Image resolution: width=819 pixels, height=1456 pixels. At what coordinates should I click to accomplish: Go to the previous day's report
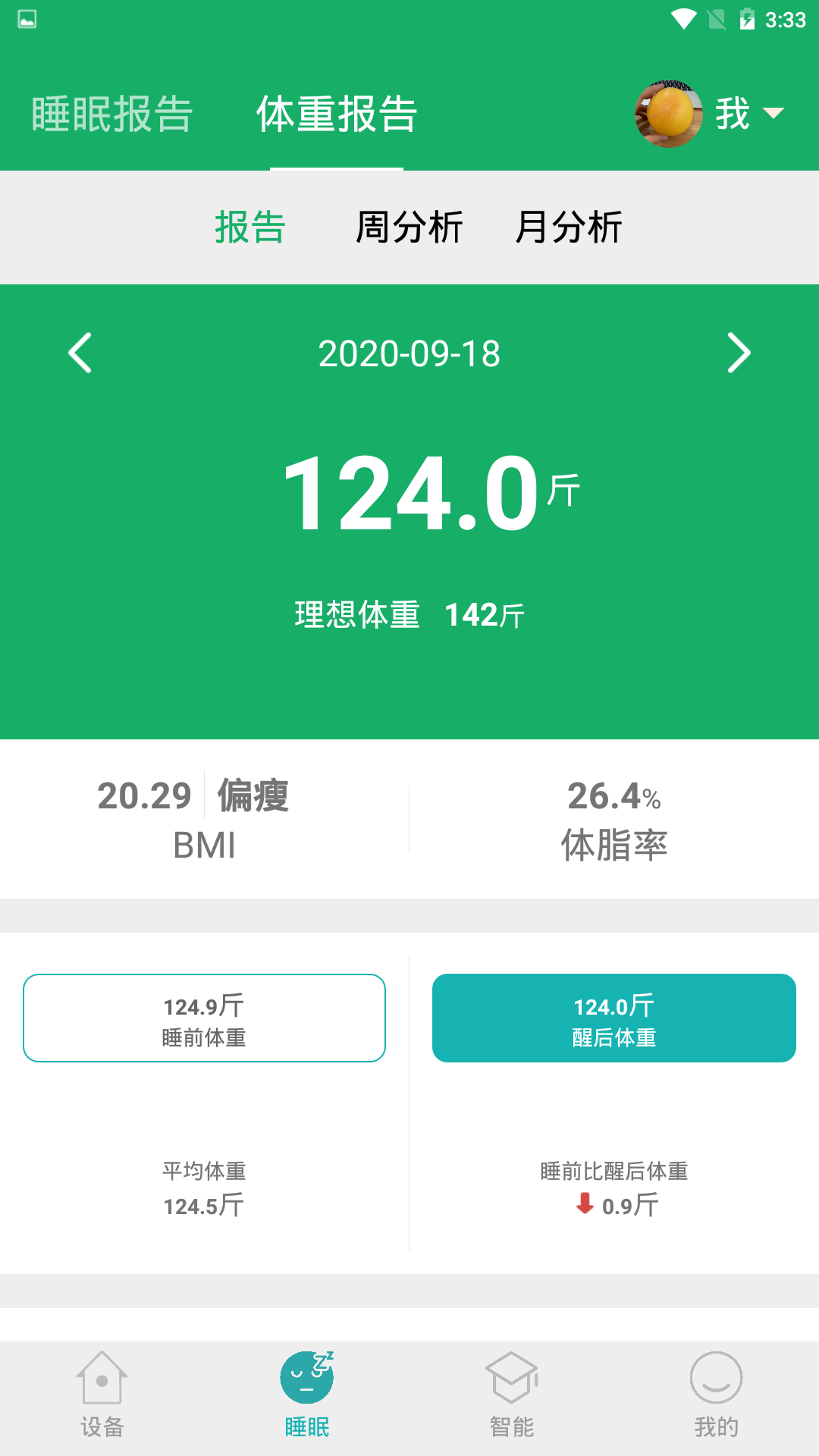(80, 353)
